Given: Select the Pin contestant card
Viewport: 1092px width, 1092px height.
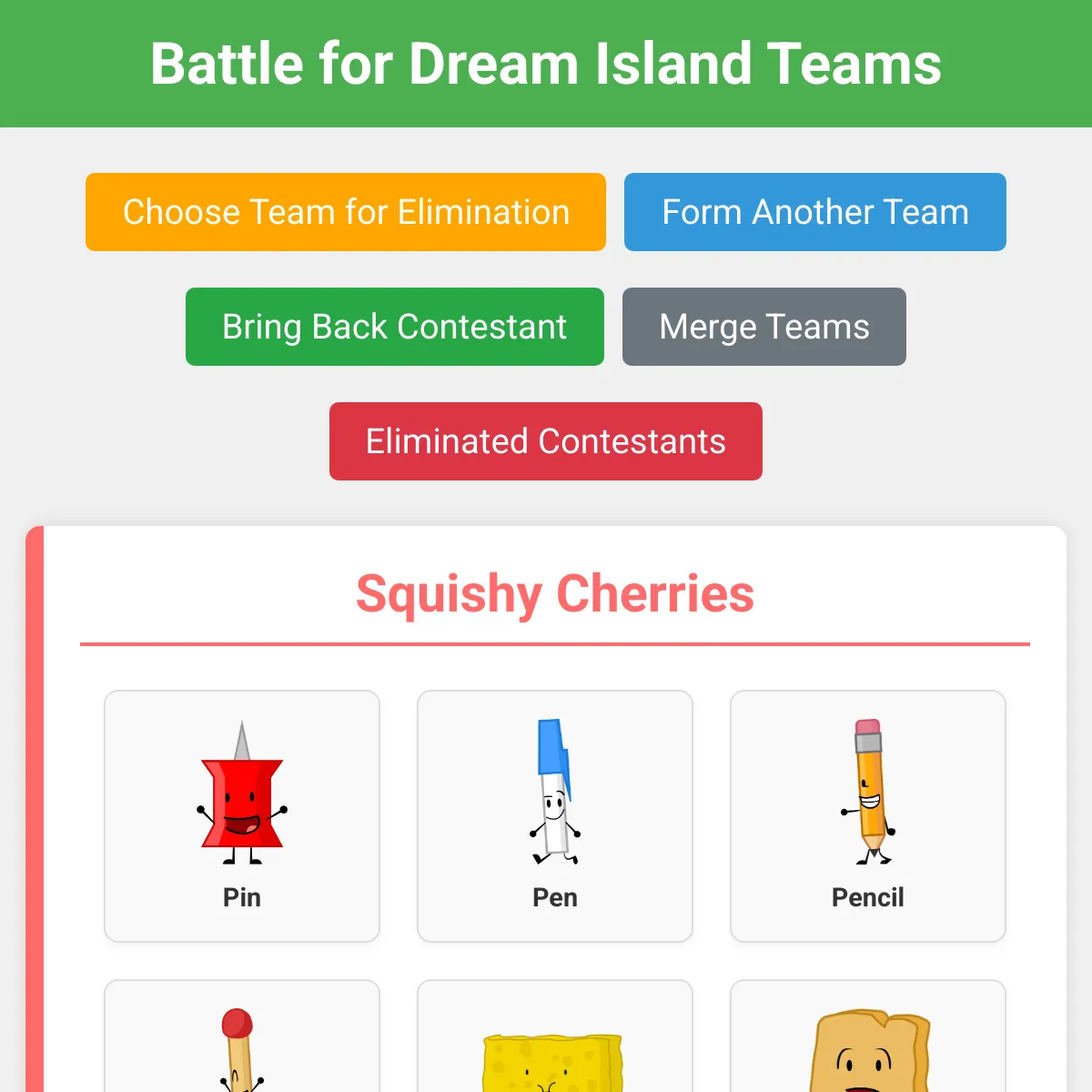Looking at the screenshot, I should click(242, 816).
